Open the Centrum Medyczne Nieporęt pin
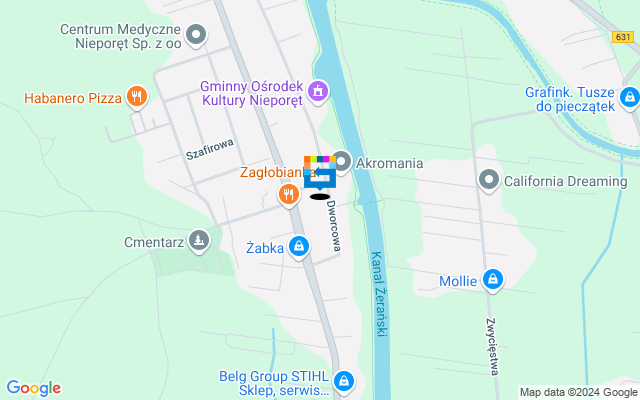640x400 pixels. (197, 37)
